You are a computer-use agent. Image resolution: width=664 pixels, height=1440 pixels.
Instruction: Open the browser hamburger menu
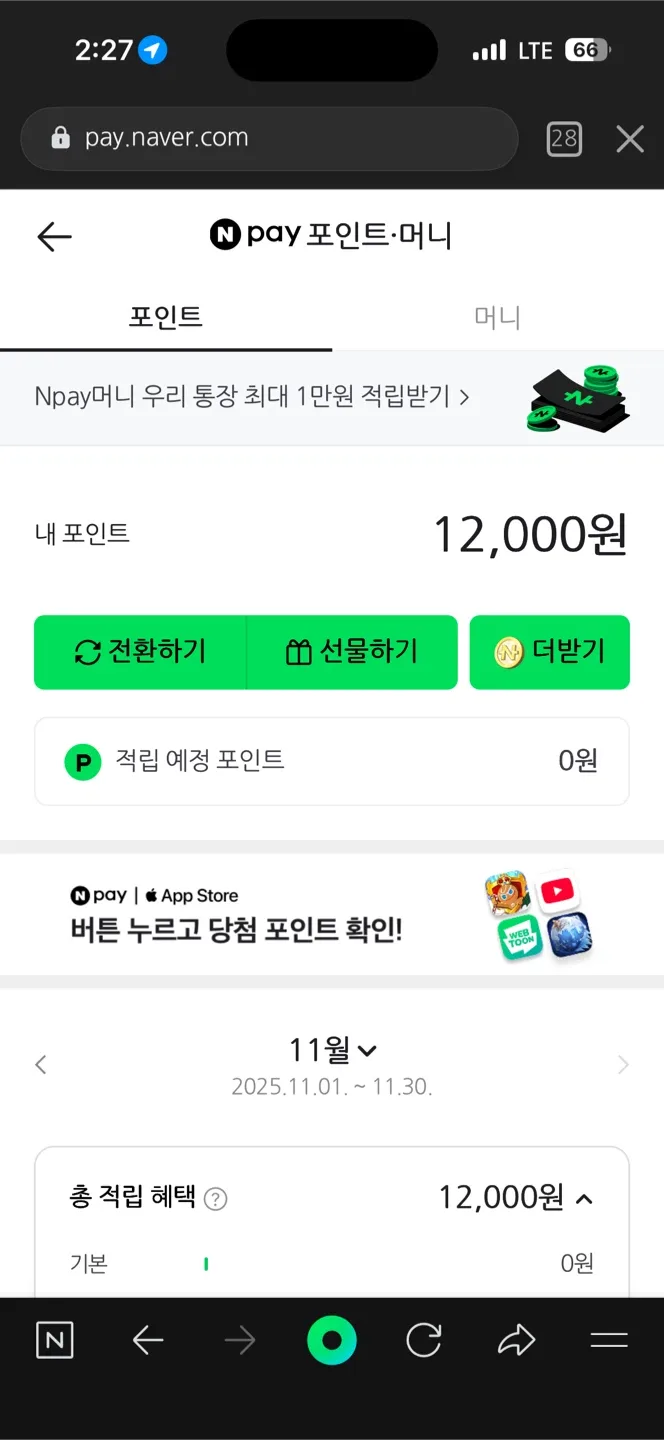tap(609, 1341)
